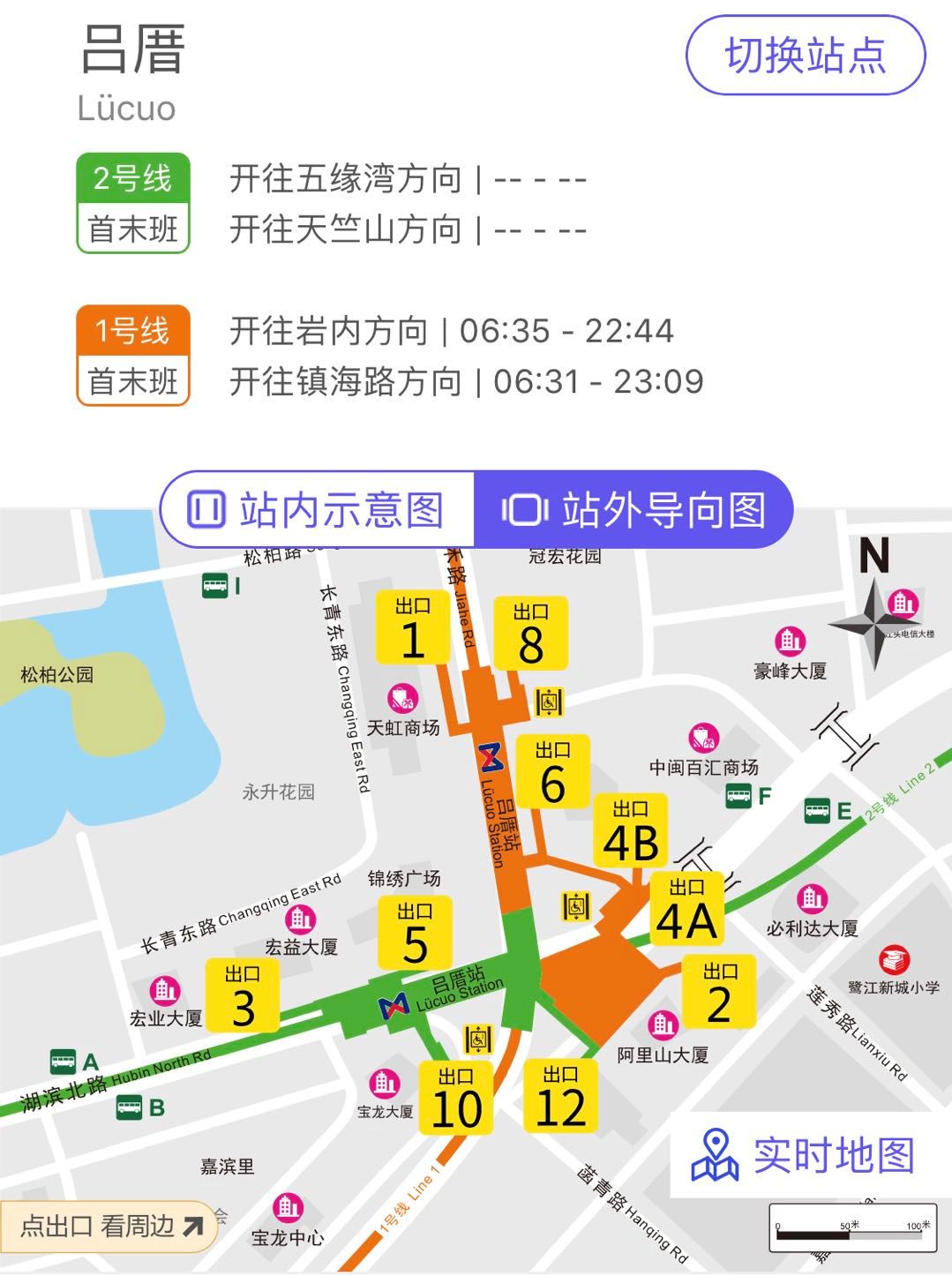Tap 点出口 看周边 button

point(109,1226)
